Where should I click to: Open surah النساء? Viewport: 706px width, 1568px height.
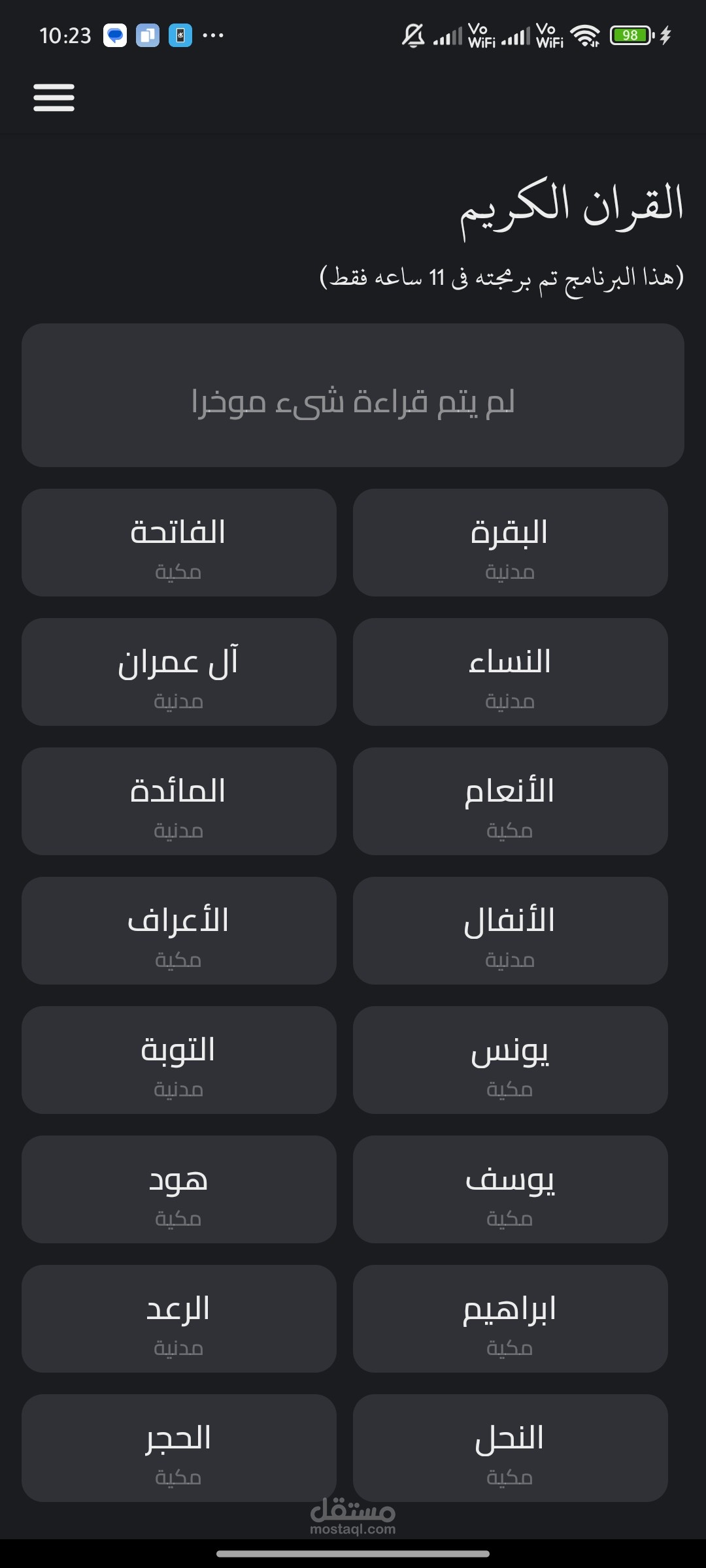pos(511,672)
